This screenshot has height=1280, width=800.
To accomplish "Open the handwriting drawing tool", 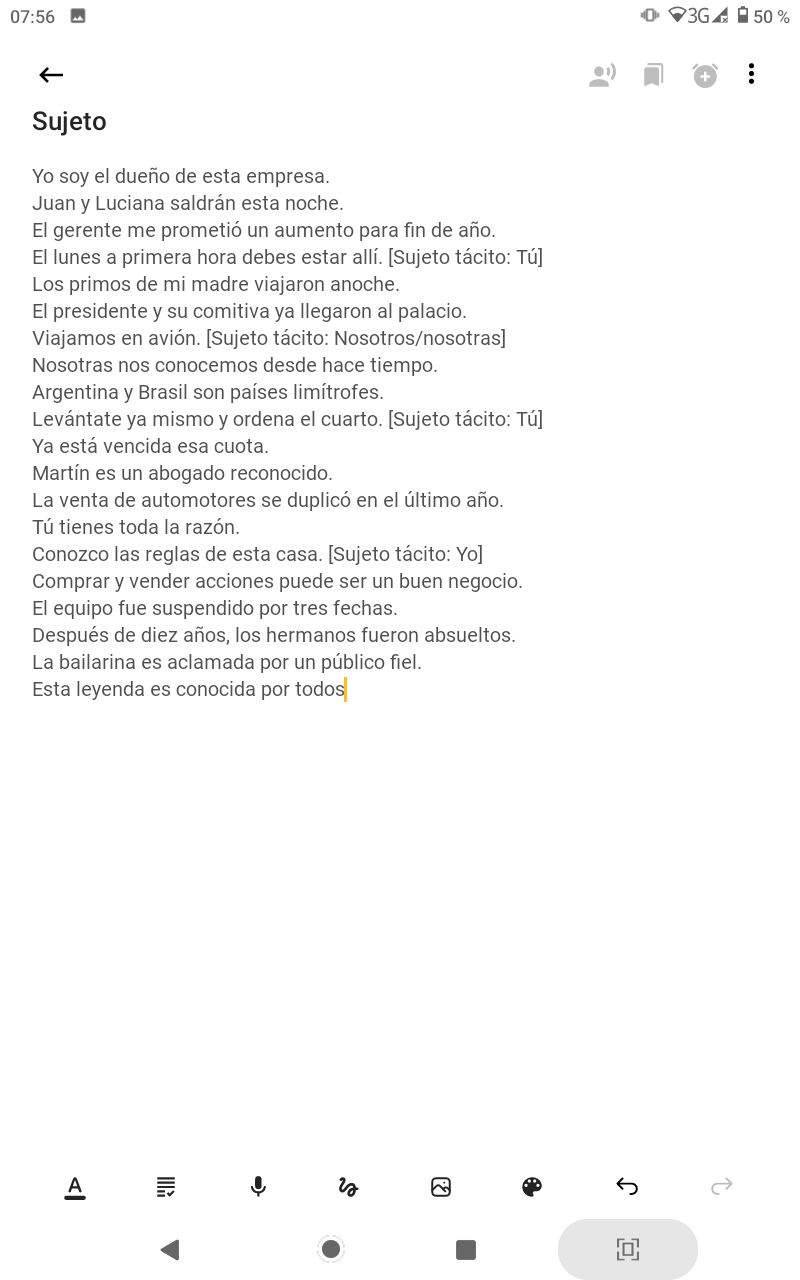I will click(x=348, y=1187).
